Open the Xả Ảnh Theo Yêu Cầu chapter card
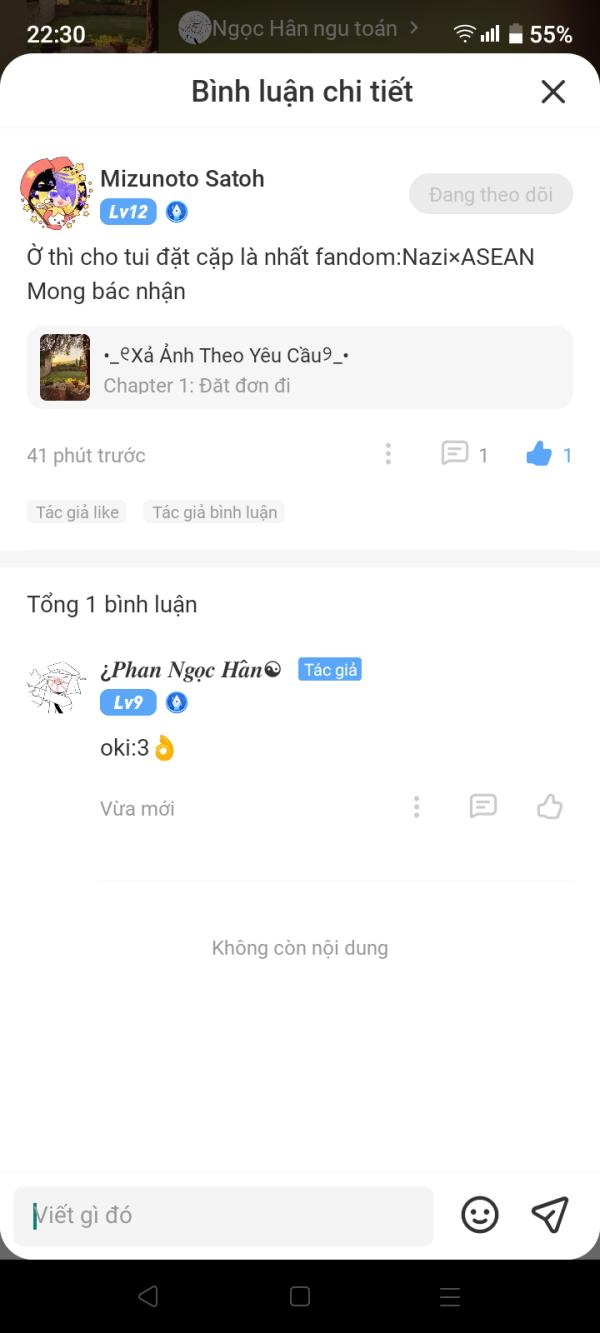Viewport: 600px width, 1333px height. point(300,368)
